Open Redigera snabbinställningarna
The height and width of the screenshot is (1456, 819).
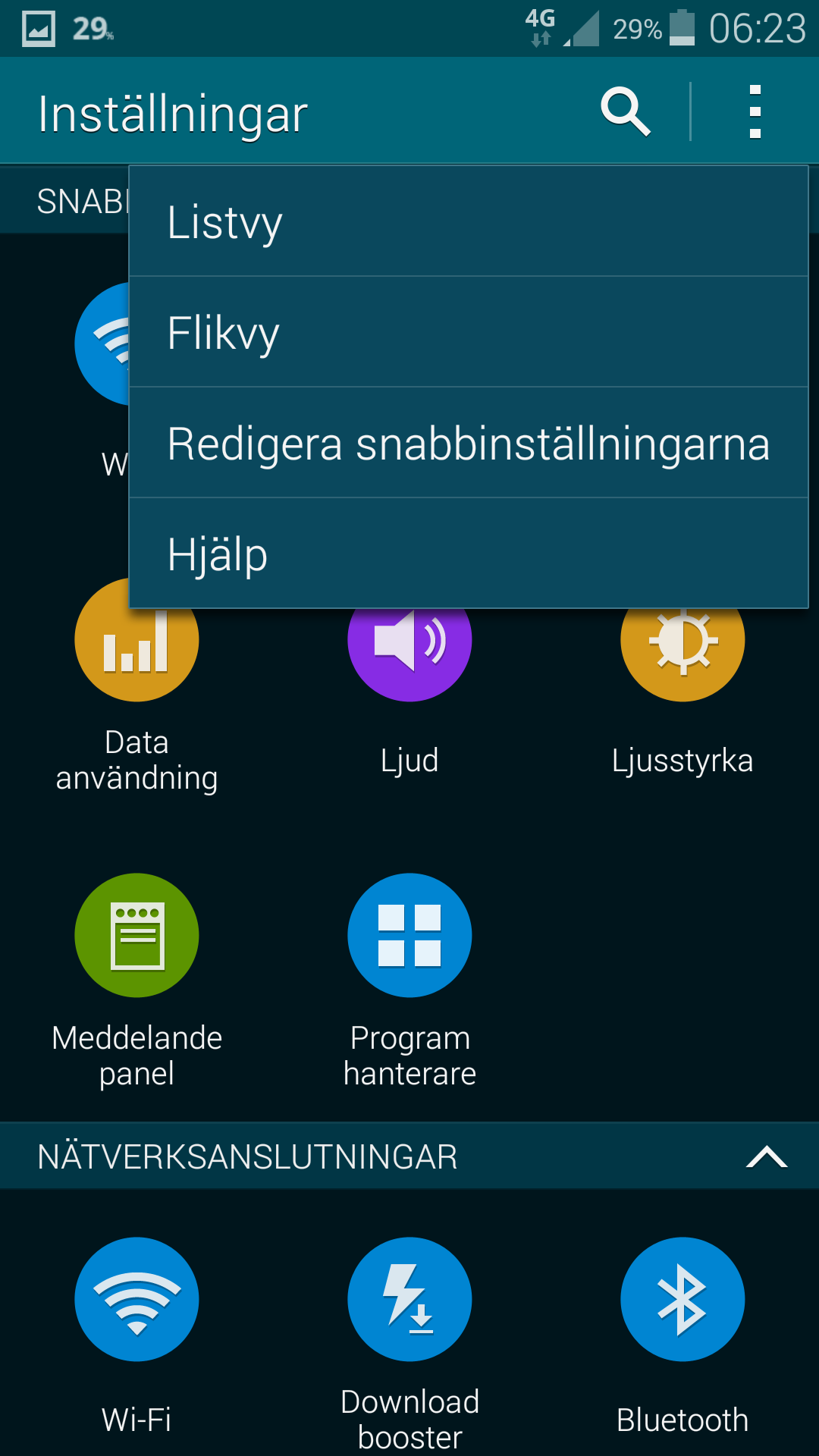[469, 443]
